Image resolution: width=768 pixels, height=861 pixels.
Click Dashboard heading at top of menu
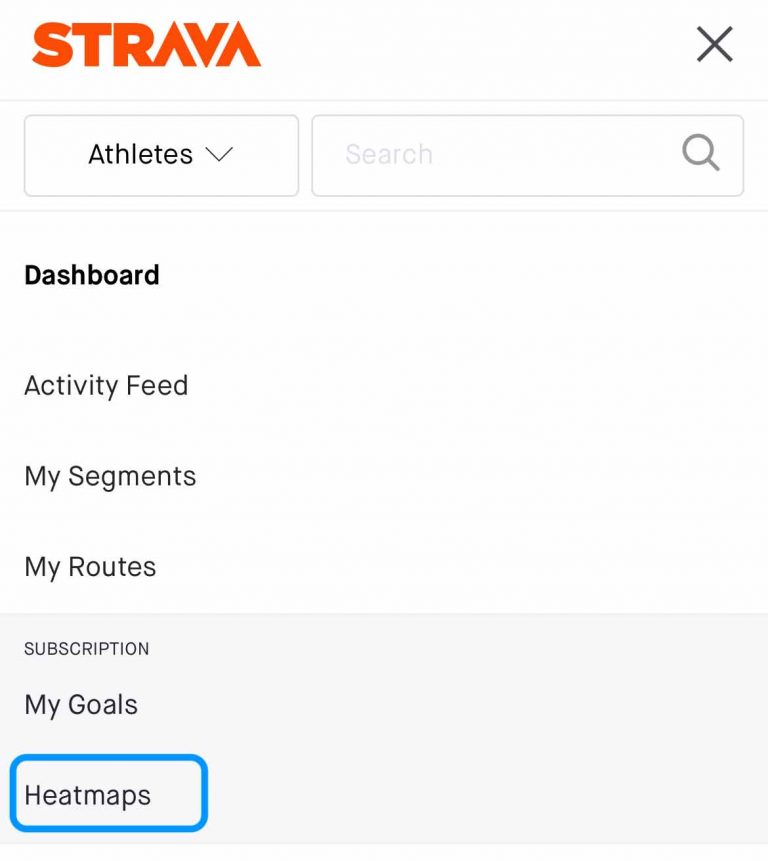[91, 275]
